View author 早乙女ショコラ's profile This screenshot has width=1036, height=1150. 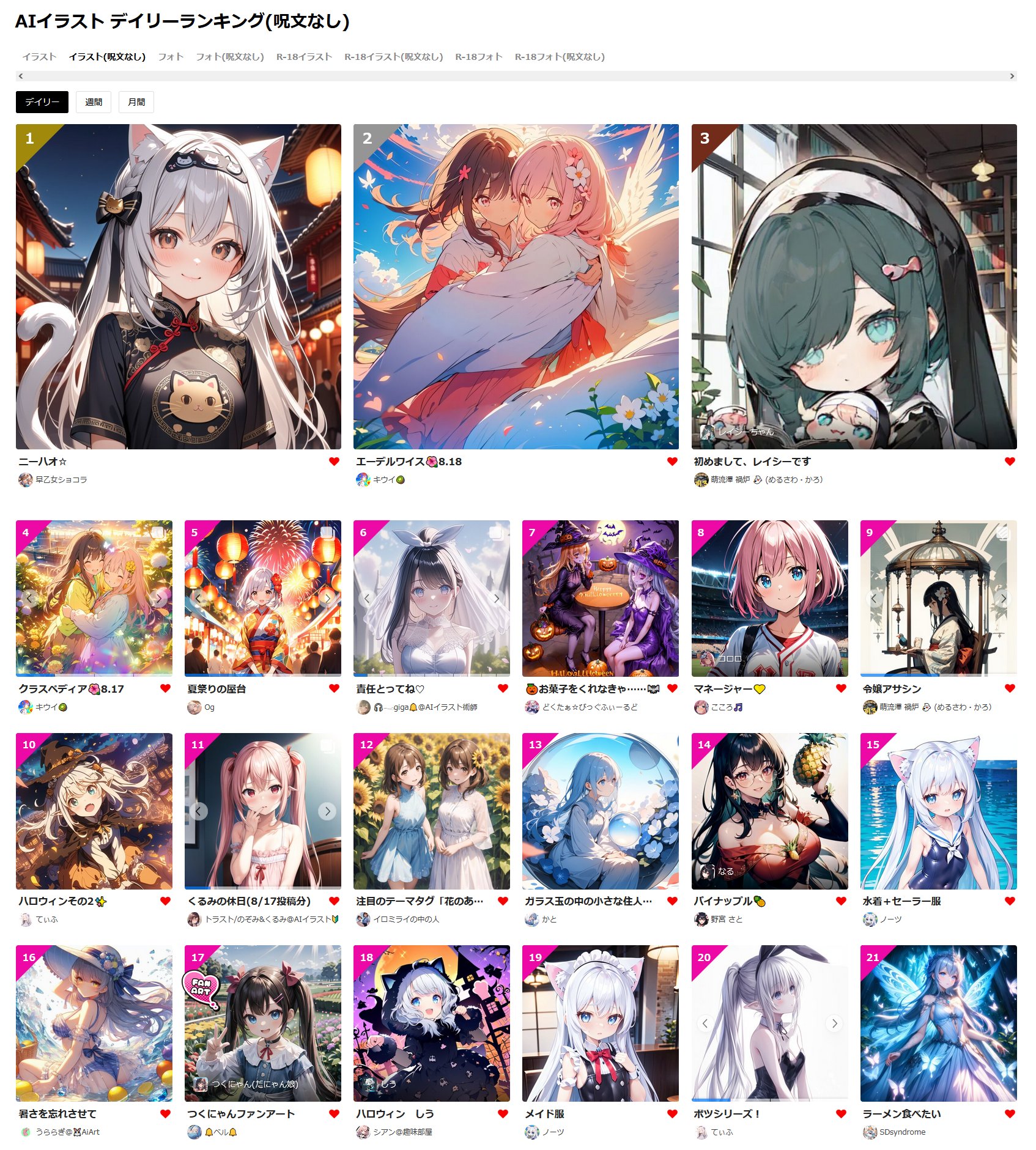(x=61, y=480)
